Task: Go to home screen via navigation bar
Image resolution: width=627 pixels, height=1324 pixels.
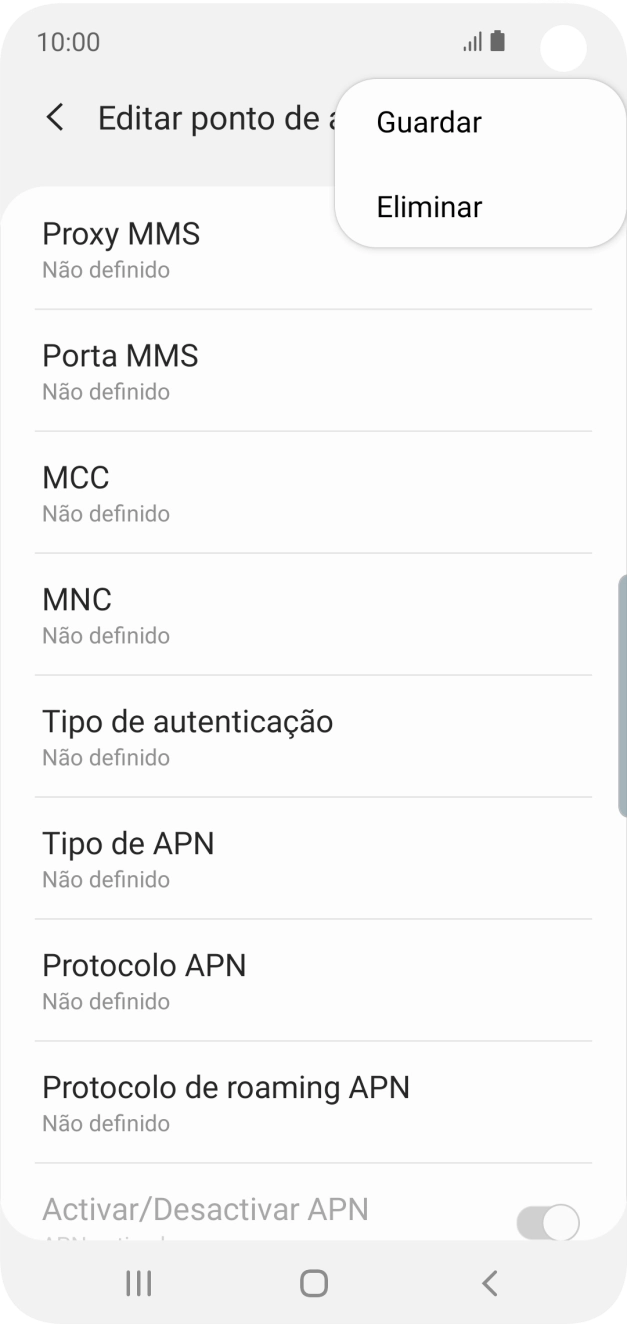Action: 314,1283
